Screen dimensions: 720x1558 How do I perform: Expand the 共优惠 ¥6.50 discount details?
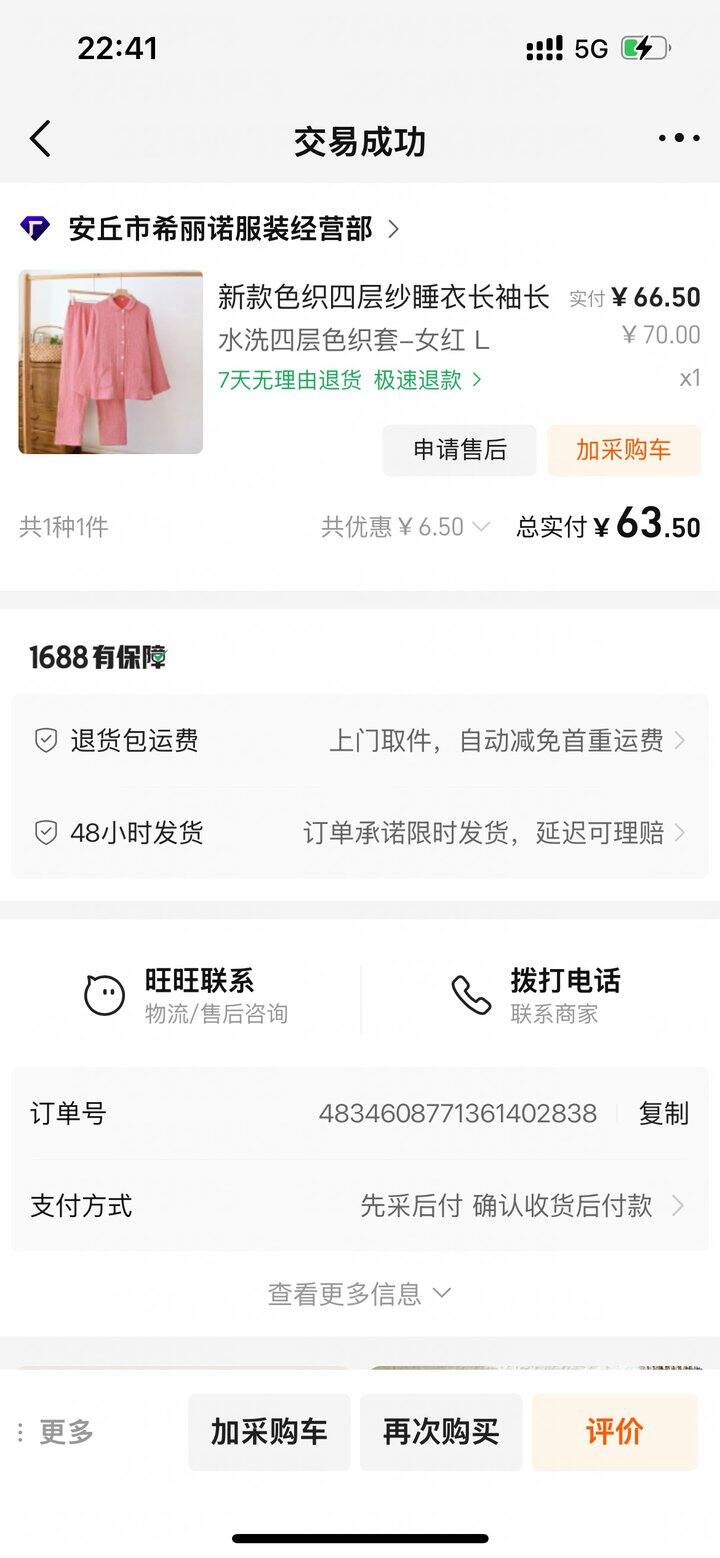pos(405,527)
